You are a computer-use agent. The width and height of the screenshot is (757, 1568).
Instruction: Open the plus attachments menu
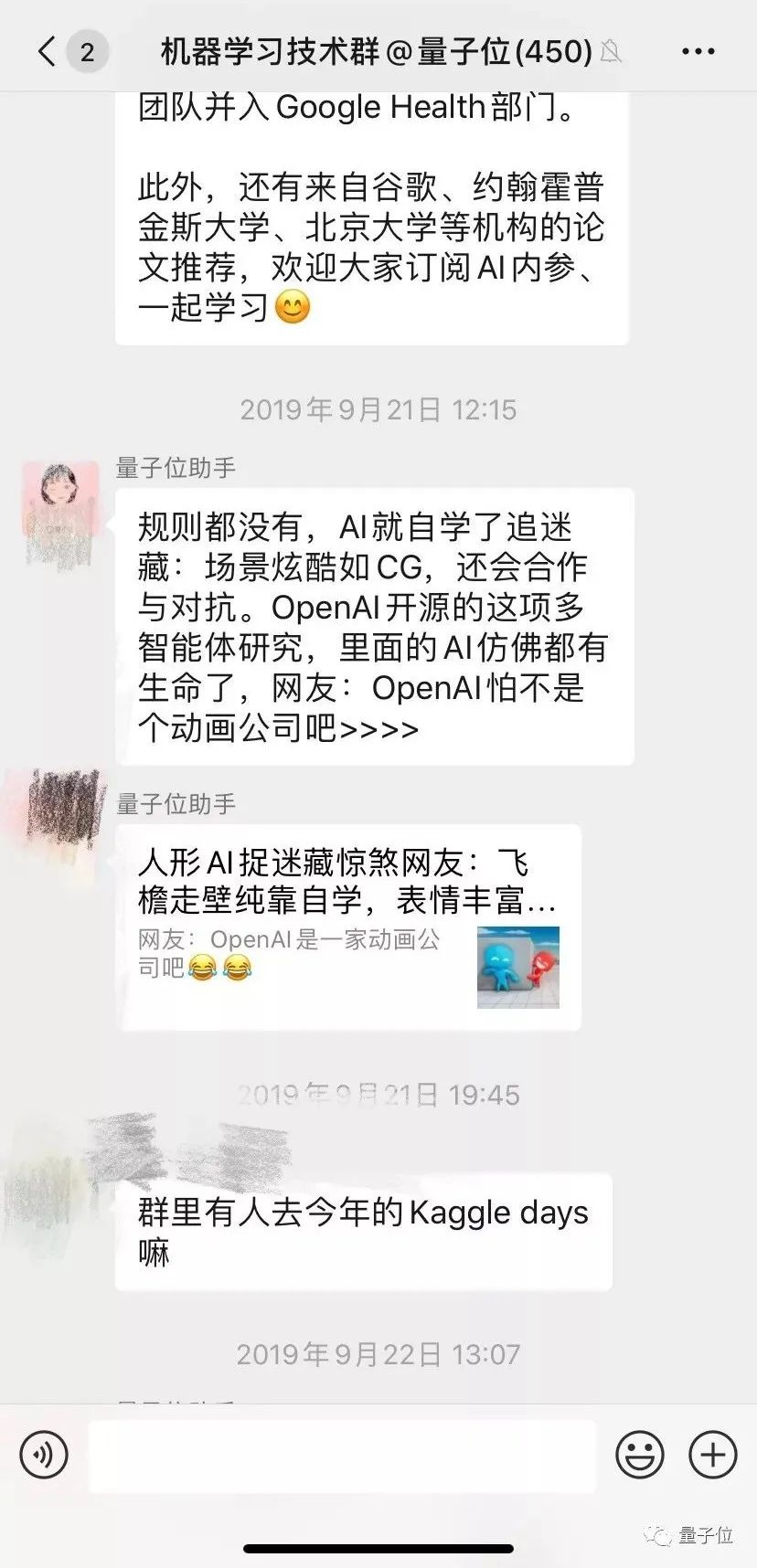[x=712, y=1454]
